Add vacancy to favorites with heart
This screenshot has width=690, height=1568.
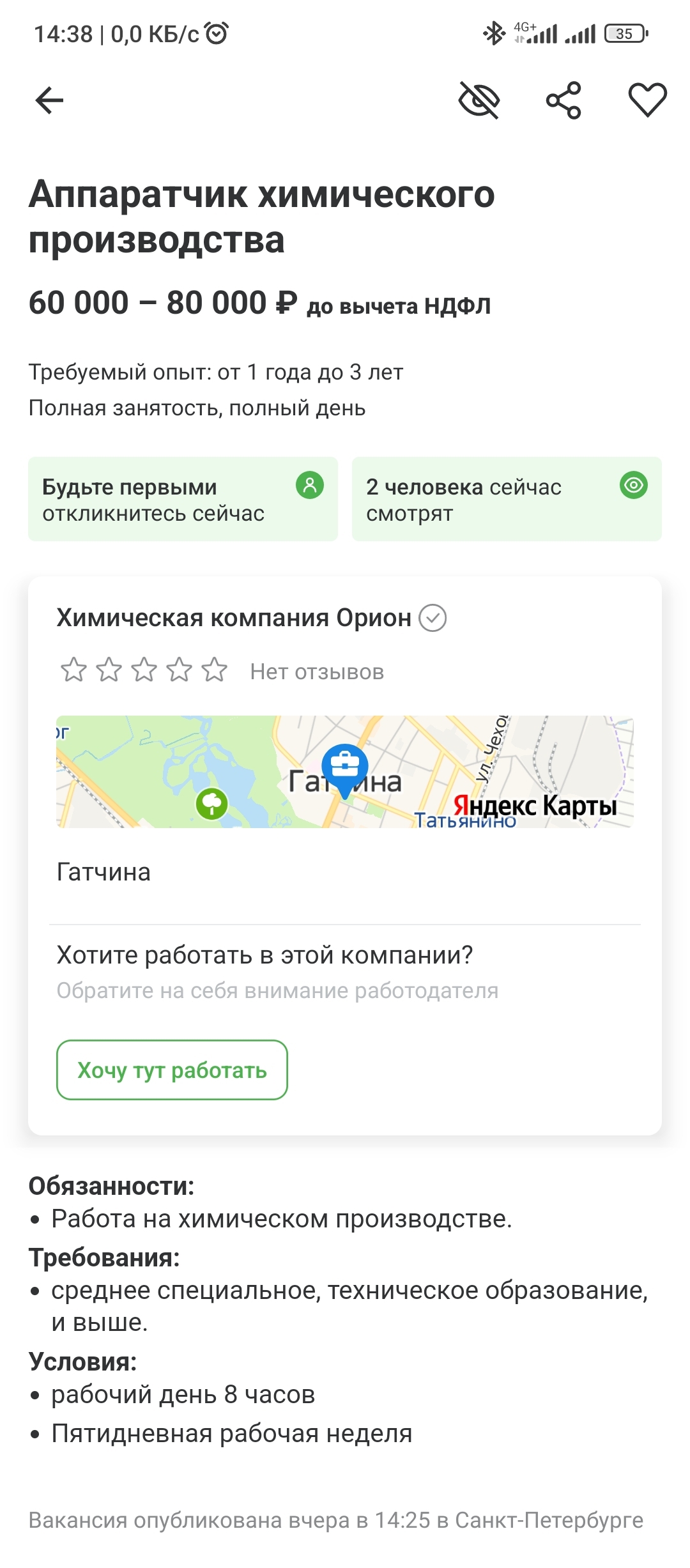647,100
